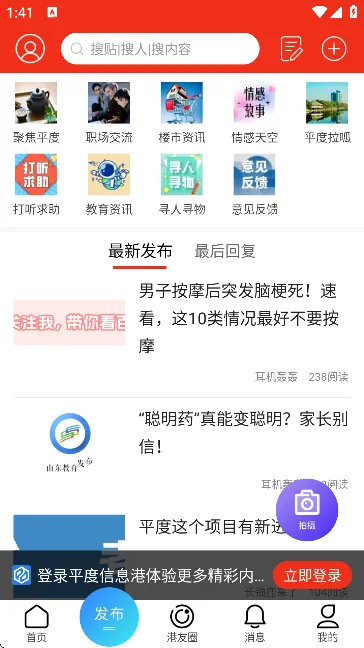This screenshot has width=364, height=648.
Task: Switch to the 港友圈 tab
Action: (182, 624)
